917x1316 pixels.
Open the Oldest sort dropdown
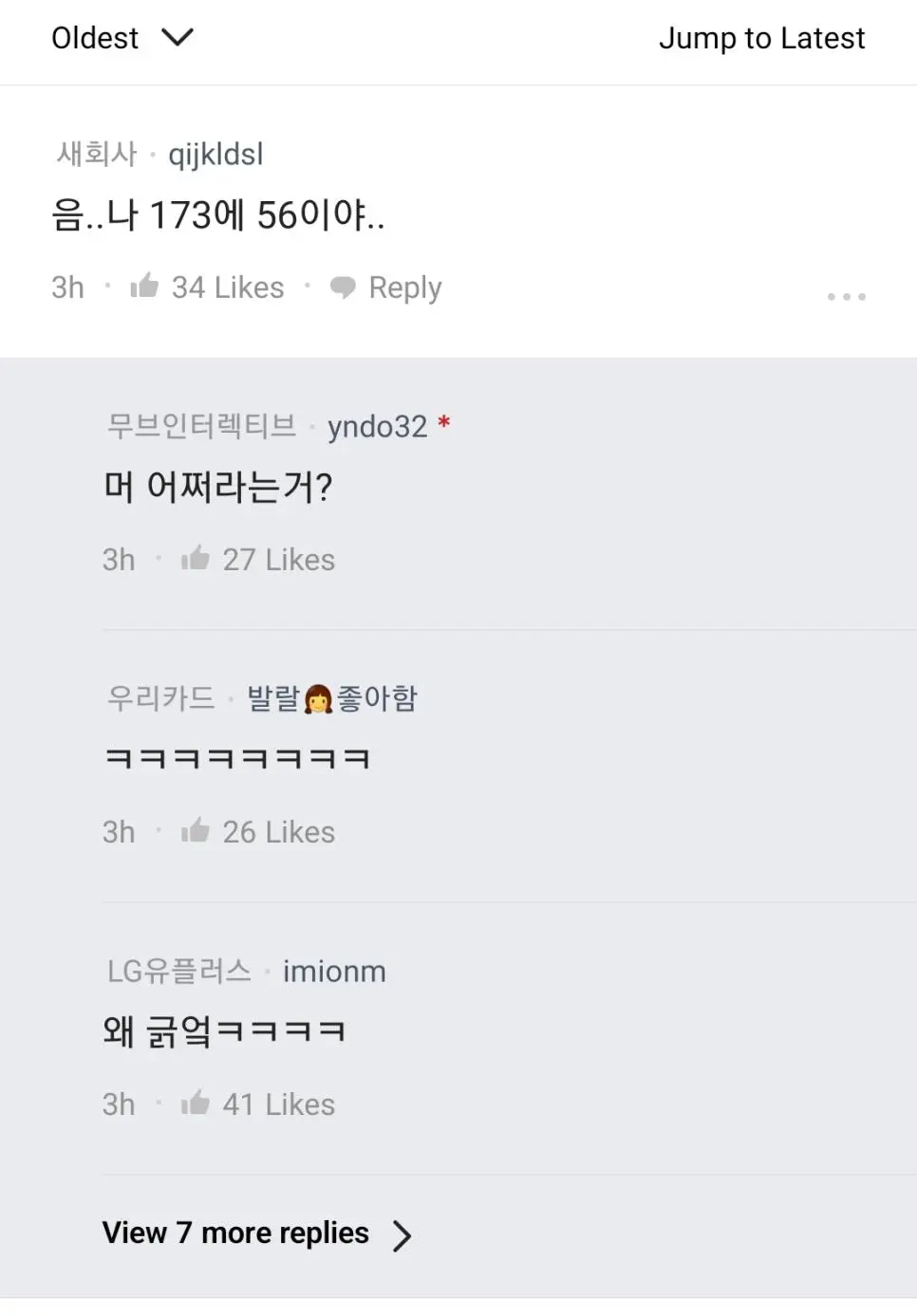click(x=122, y=38)
